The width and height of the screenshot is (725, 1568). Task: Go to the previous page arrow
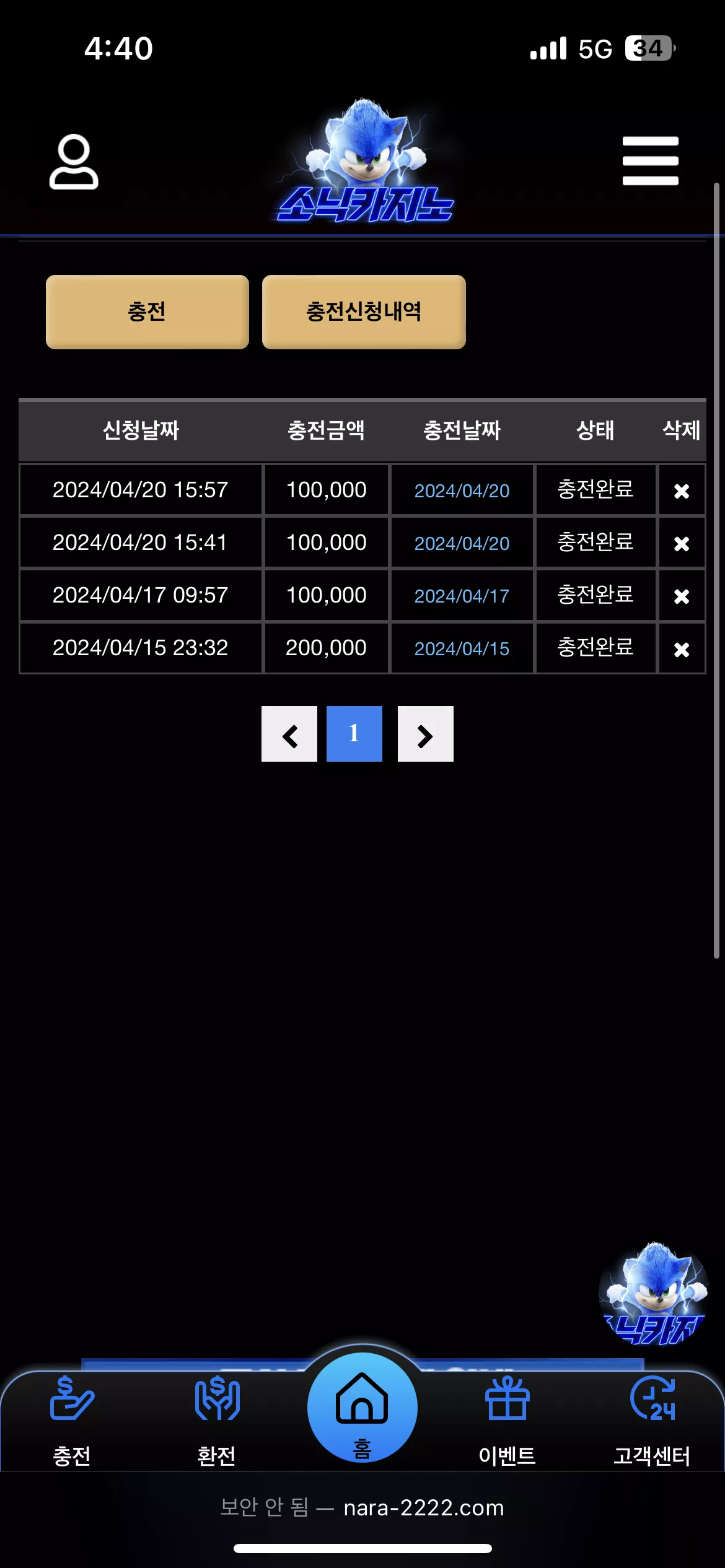coord(289,734)
